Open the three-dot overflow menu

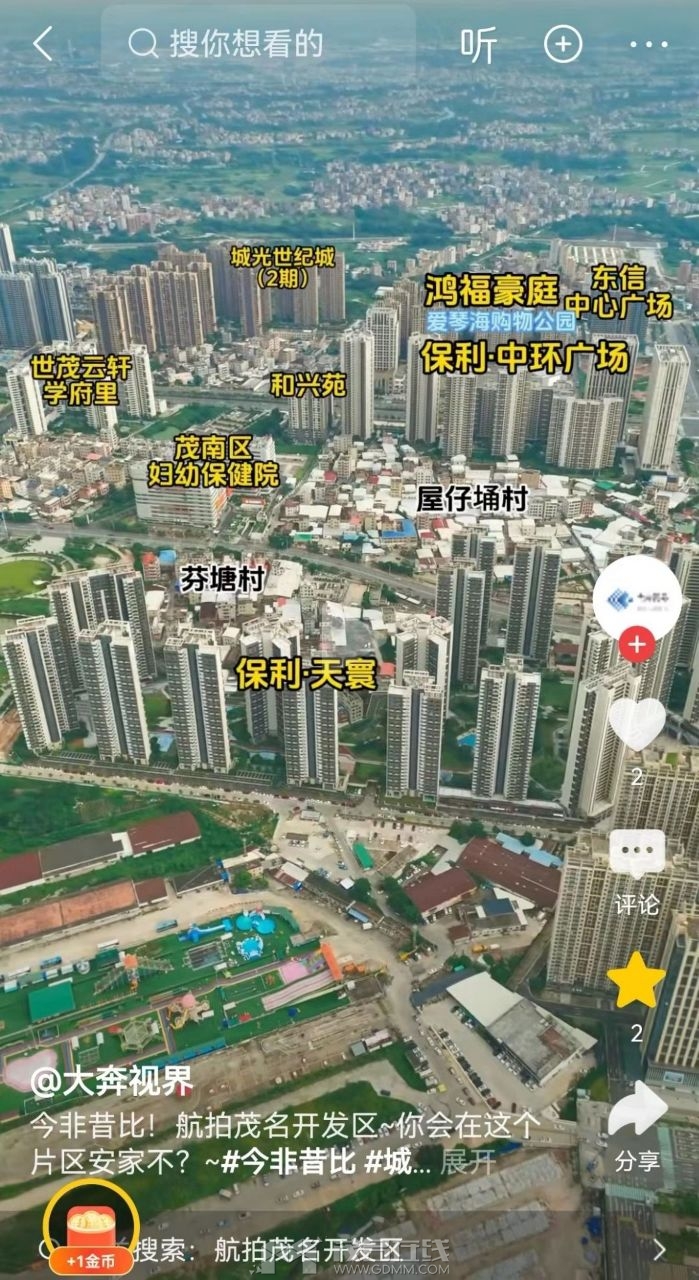tap(648, 44)
